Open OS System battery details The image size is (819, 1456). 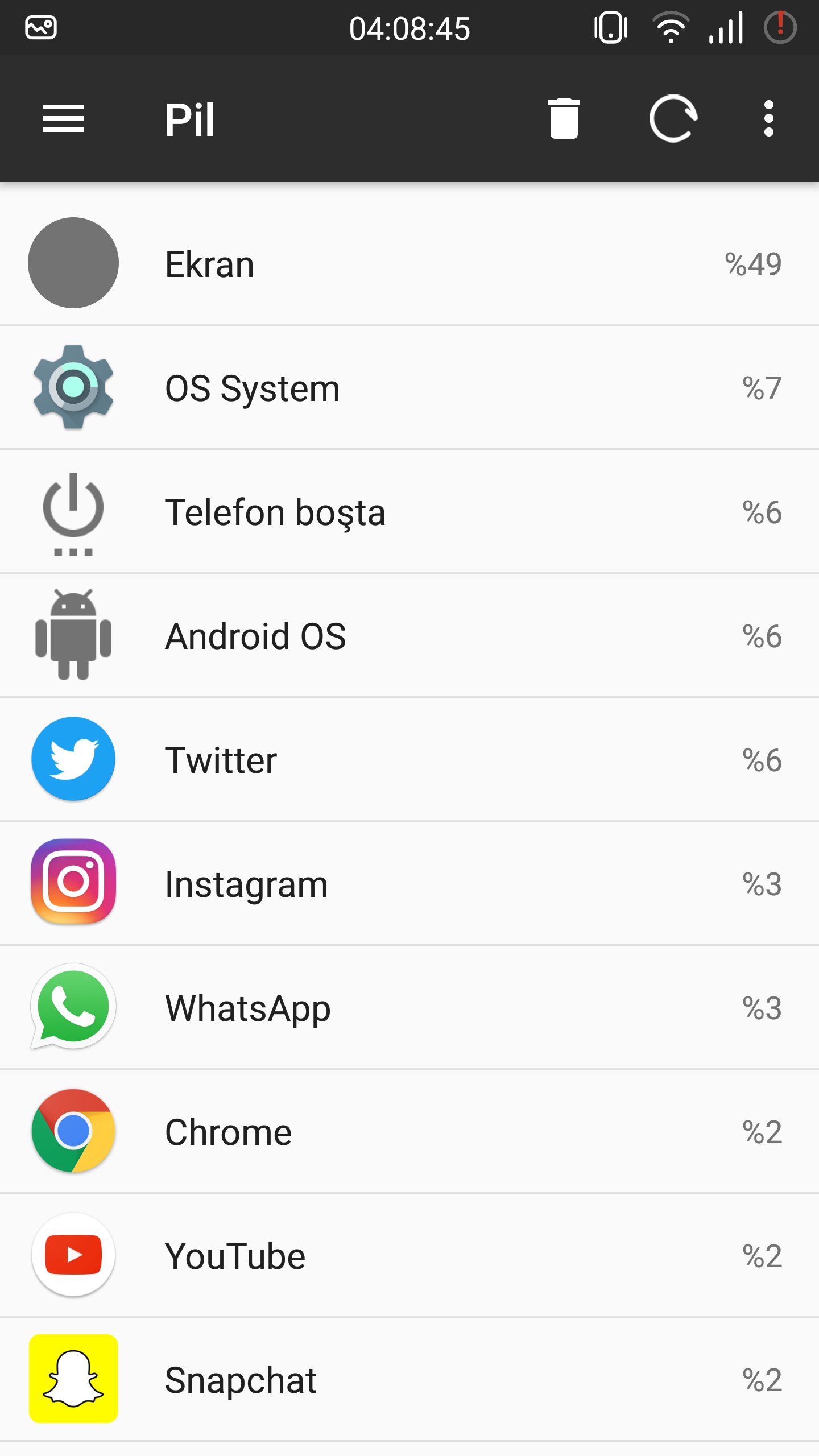(409, 387)
